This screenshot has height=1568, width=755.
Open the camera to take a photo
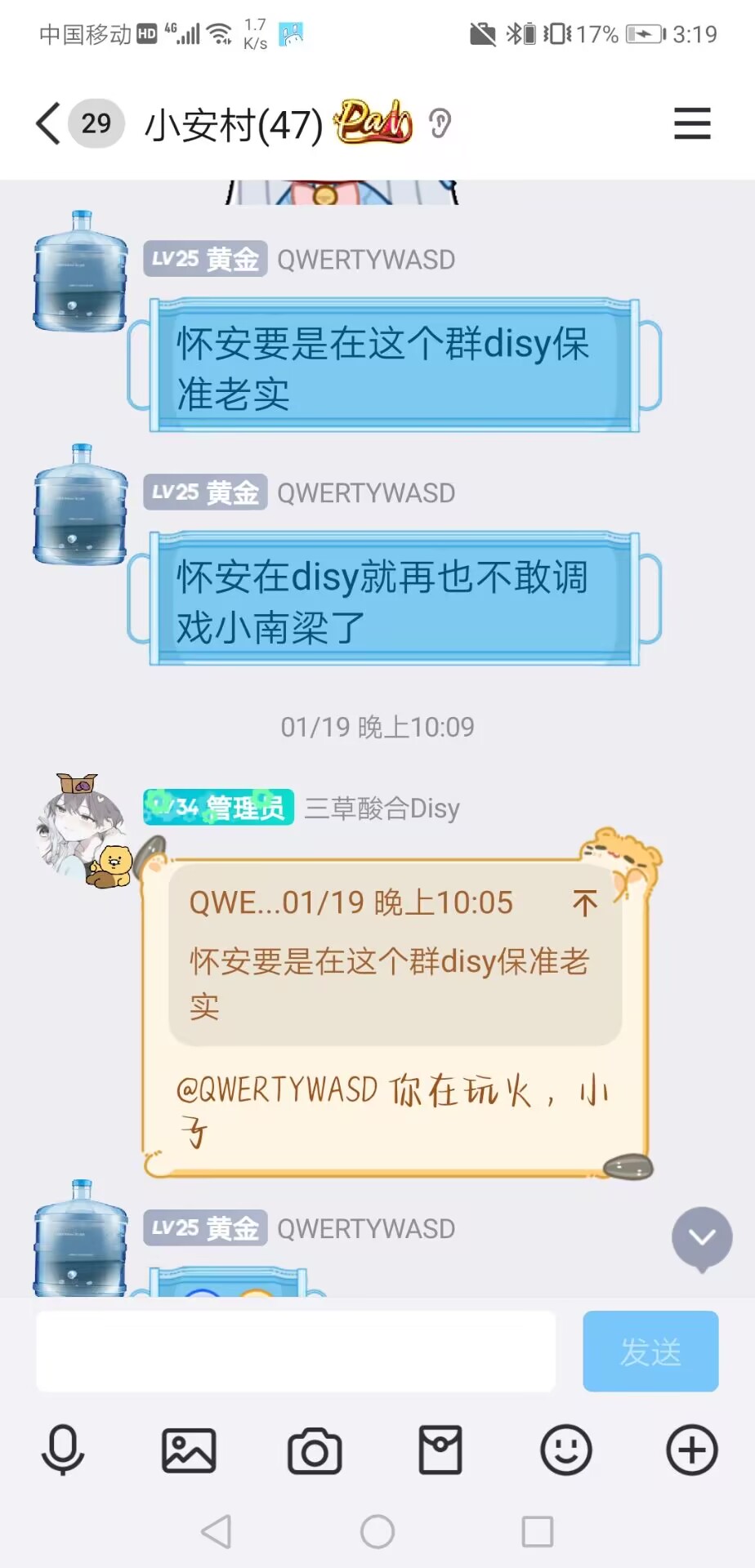(315, 1451)
